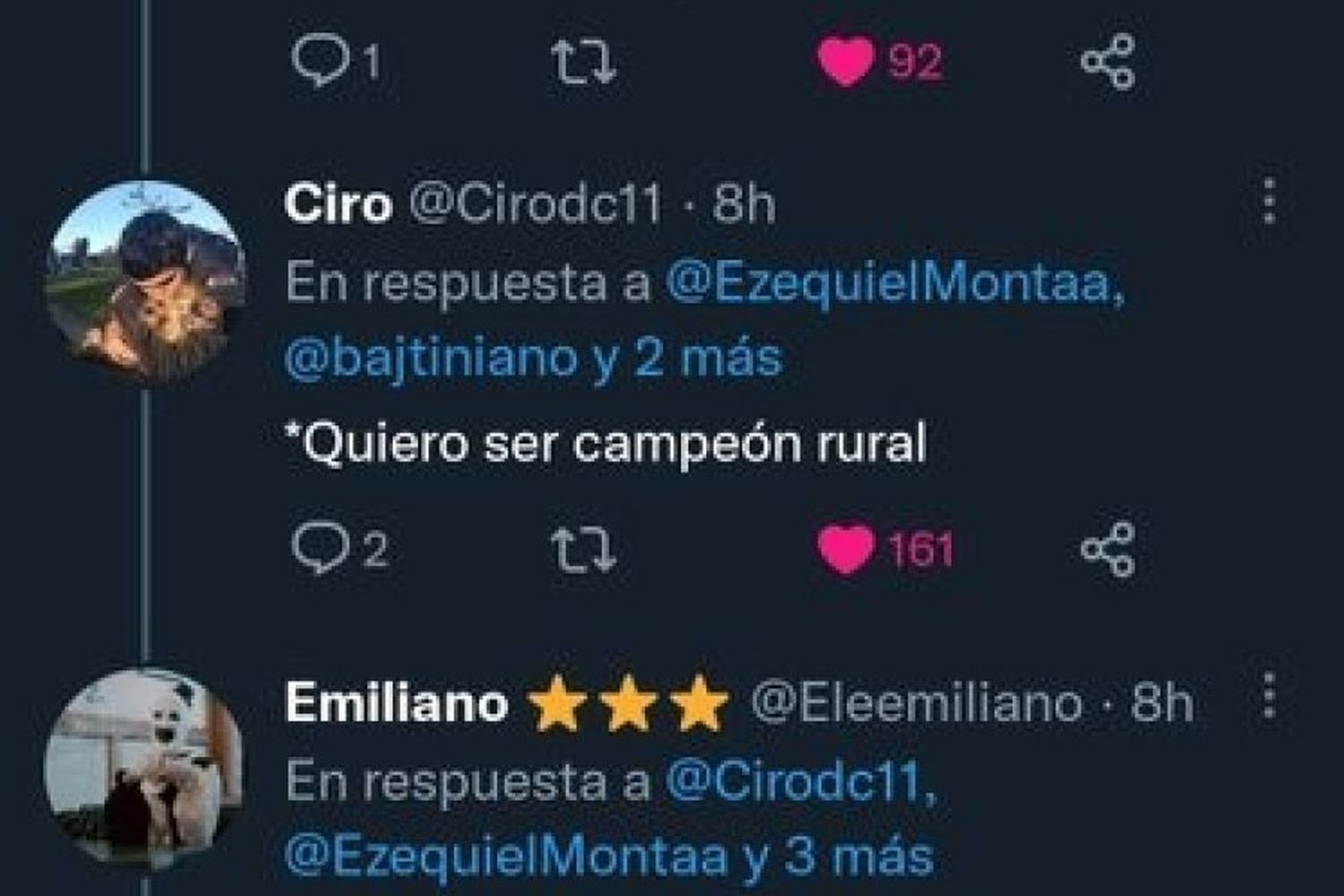The height and width of the screenshot is (896, 1344).
Task: View @bajtiniano y 2 más recipients
Action: tap(533, 358)
